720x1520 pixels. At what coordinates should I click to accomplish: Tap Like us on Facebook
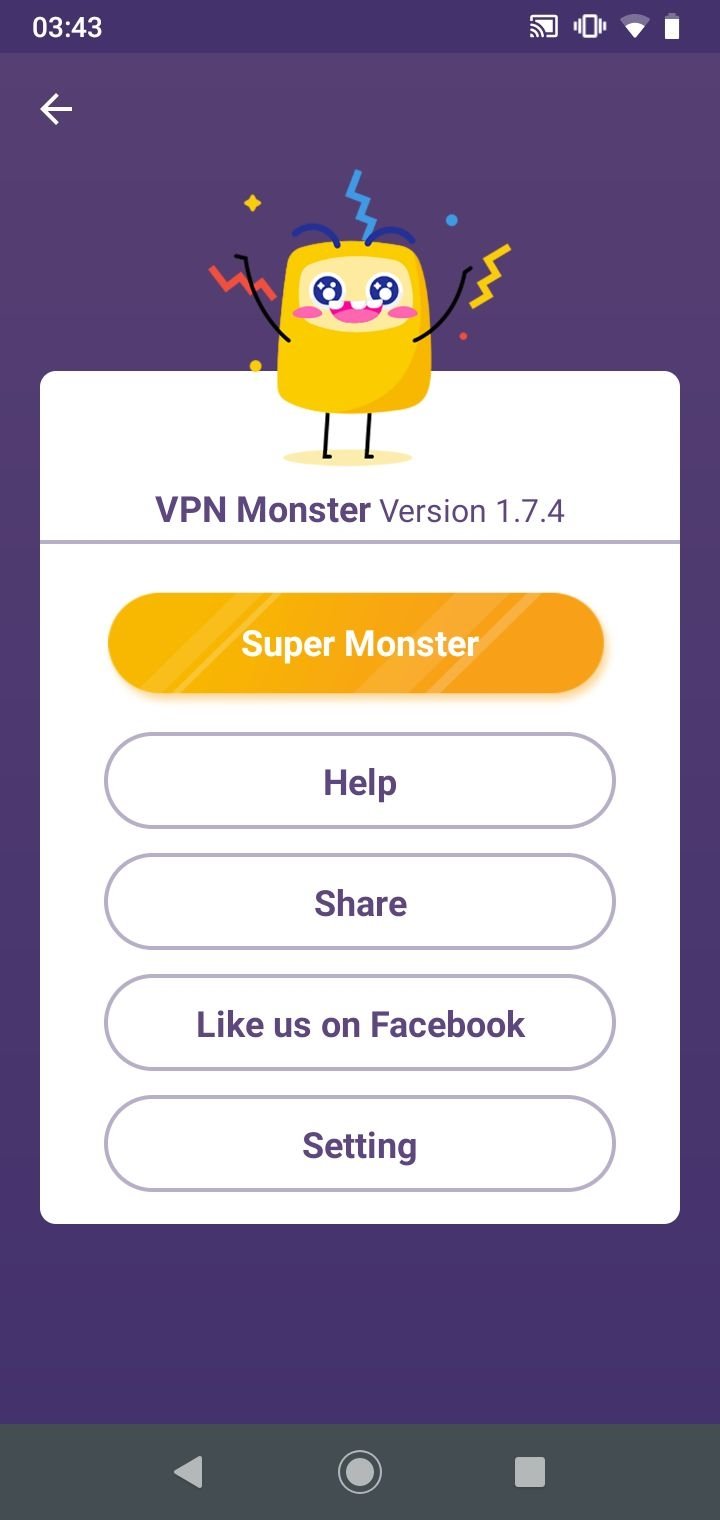(x=360, y=1023)
